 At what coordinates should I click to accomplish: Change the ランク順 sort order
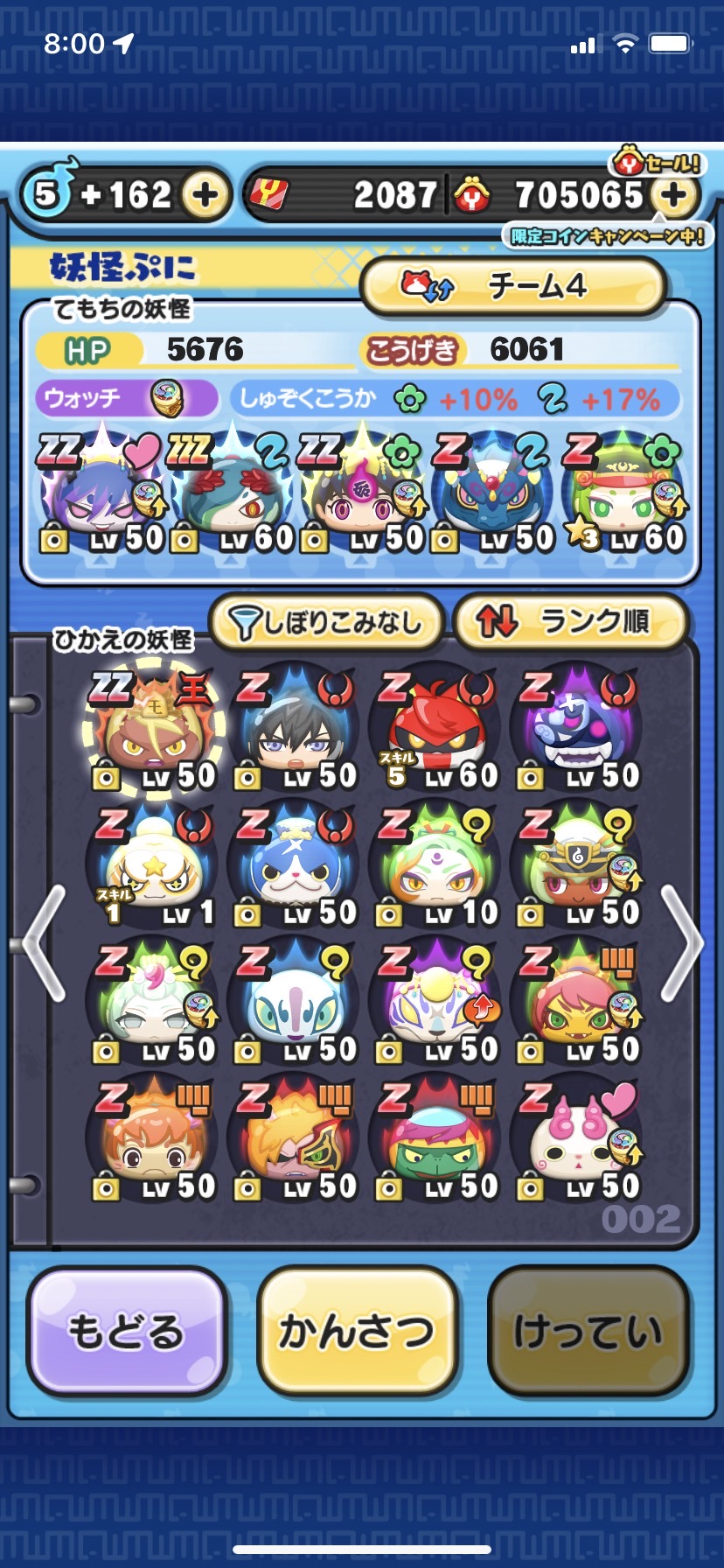pos(568,622)
